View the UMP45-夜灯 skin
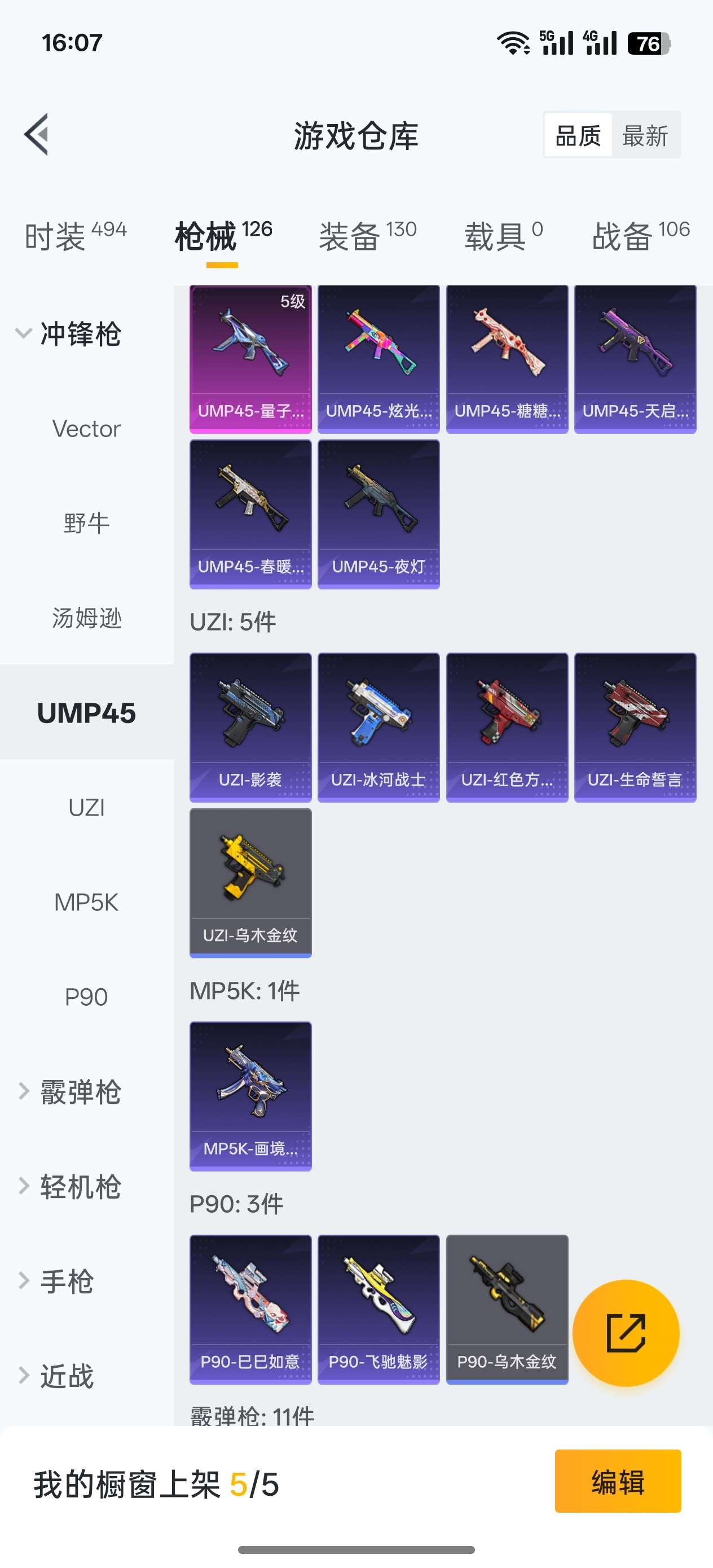This screenshot has height=1568, width=713. (378, 514)
